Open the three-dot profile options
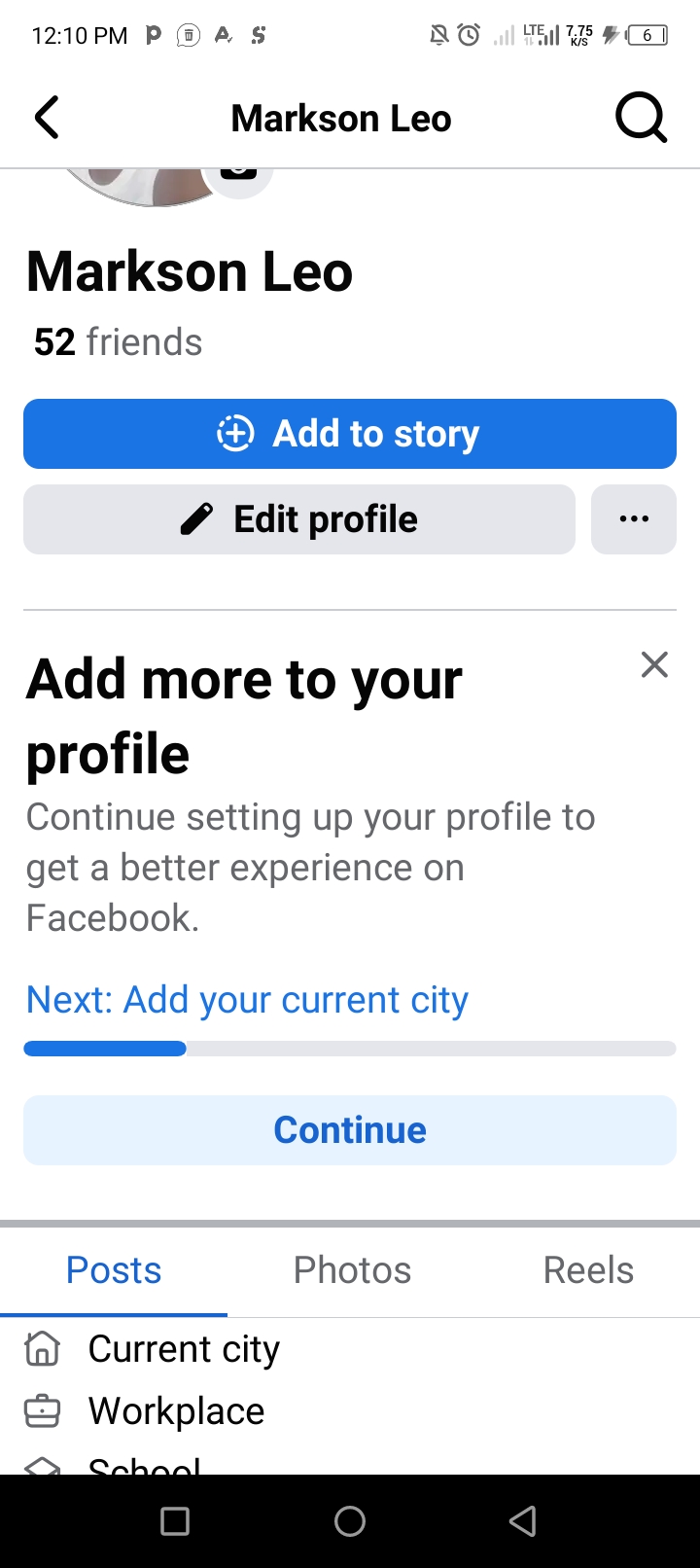 (634, 519)
